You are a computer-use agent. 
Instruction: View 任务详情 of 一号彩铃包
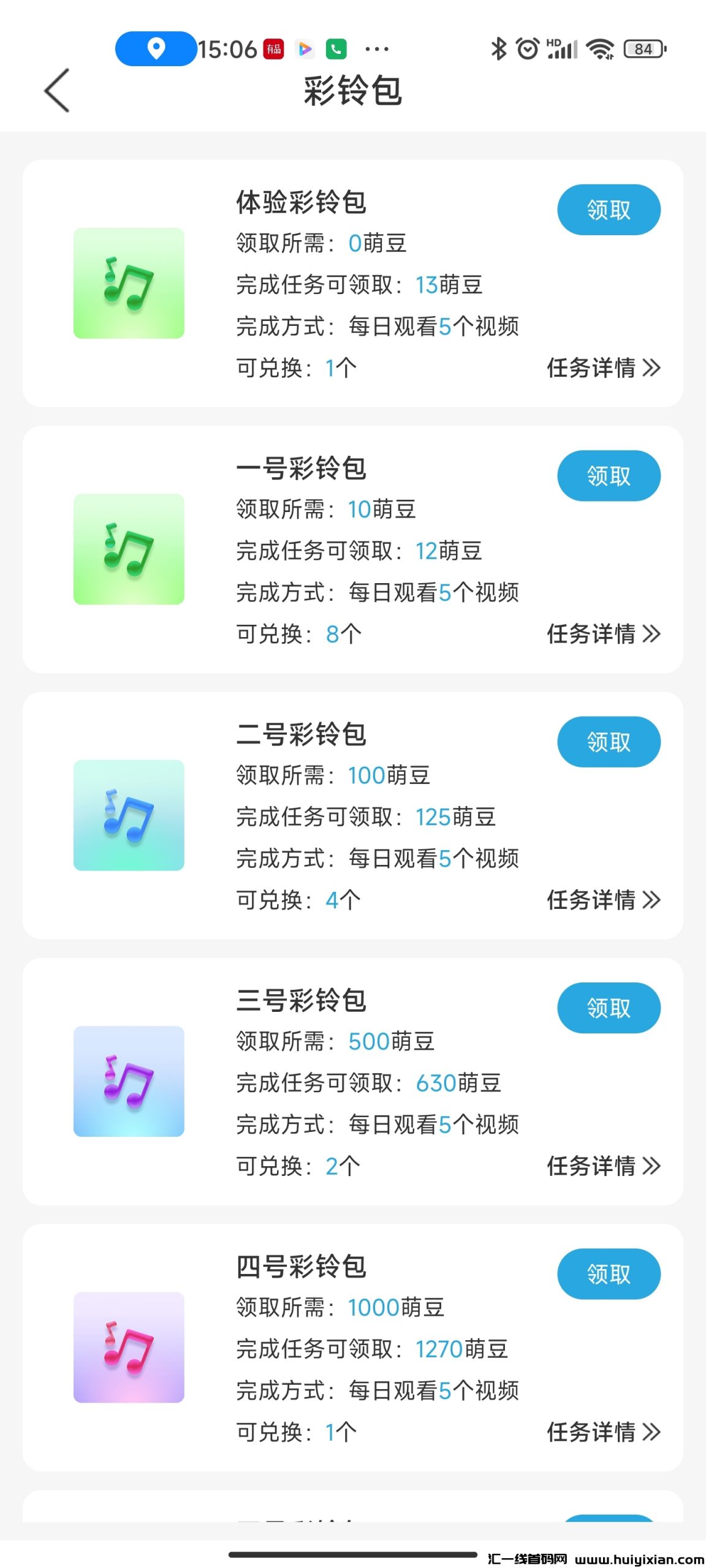pos(603,634)
